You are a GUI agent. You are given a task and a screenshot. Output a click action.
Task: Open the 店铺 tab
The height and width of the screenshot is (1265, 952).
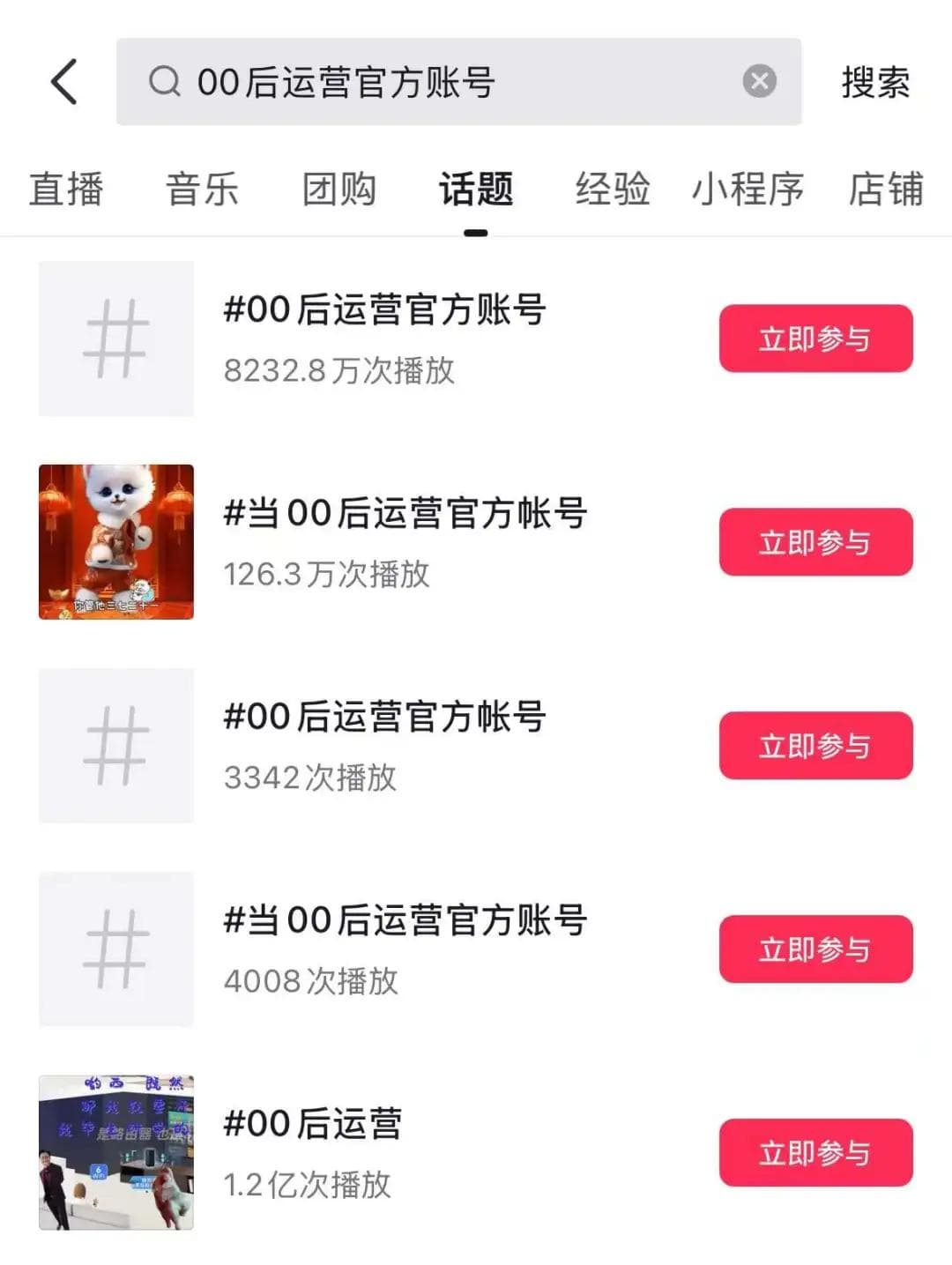tap(885, 190)
